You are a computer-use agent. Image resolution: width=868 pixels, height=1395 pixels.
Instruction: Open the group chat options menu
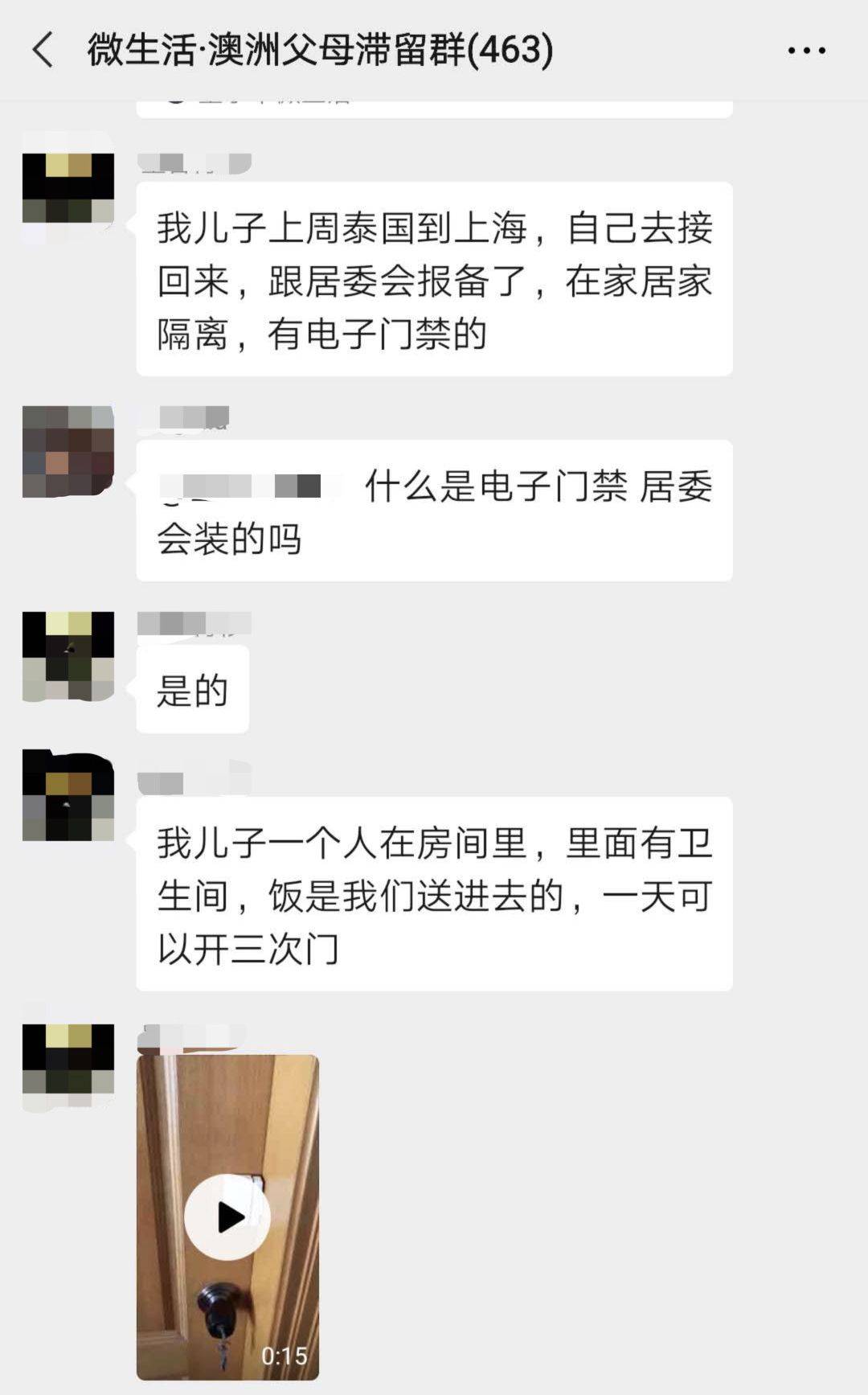(806, 51)
